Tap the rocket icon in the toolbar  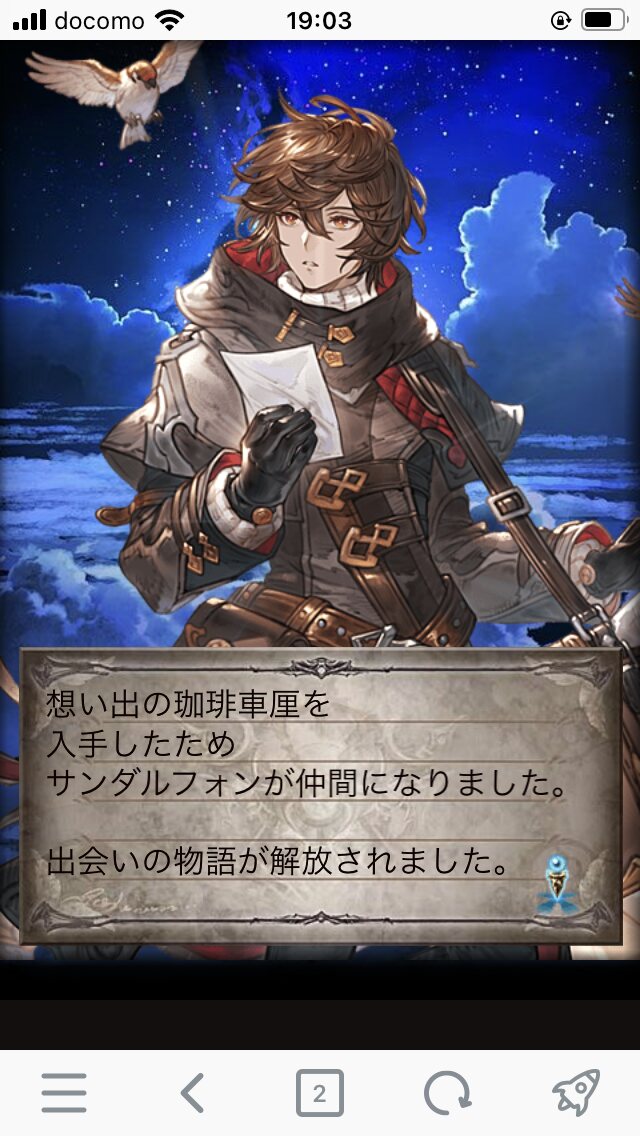tap(575, 1093)
